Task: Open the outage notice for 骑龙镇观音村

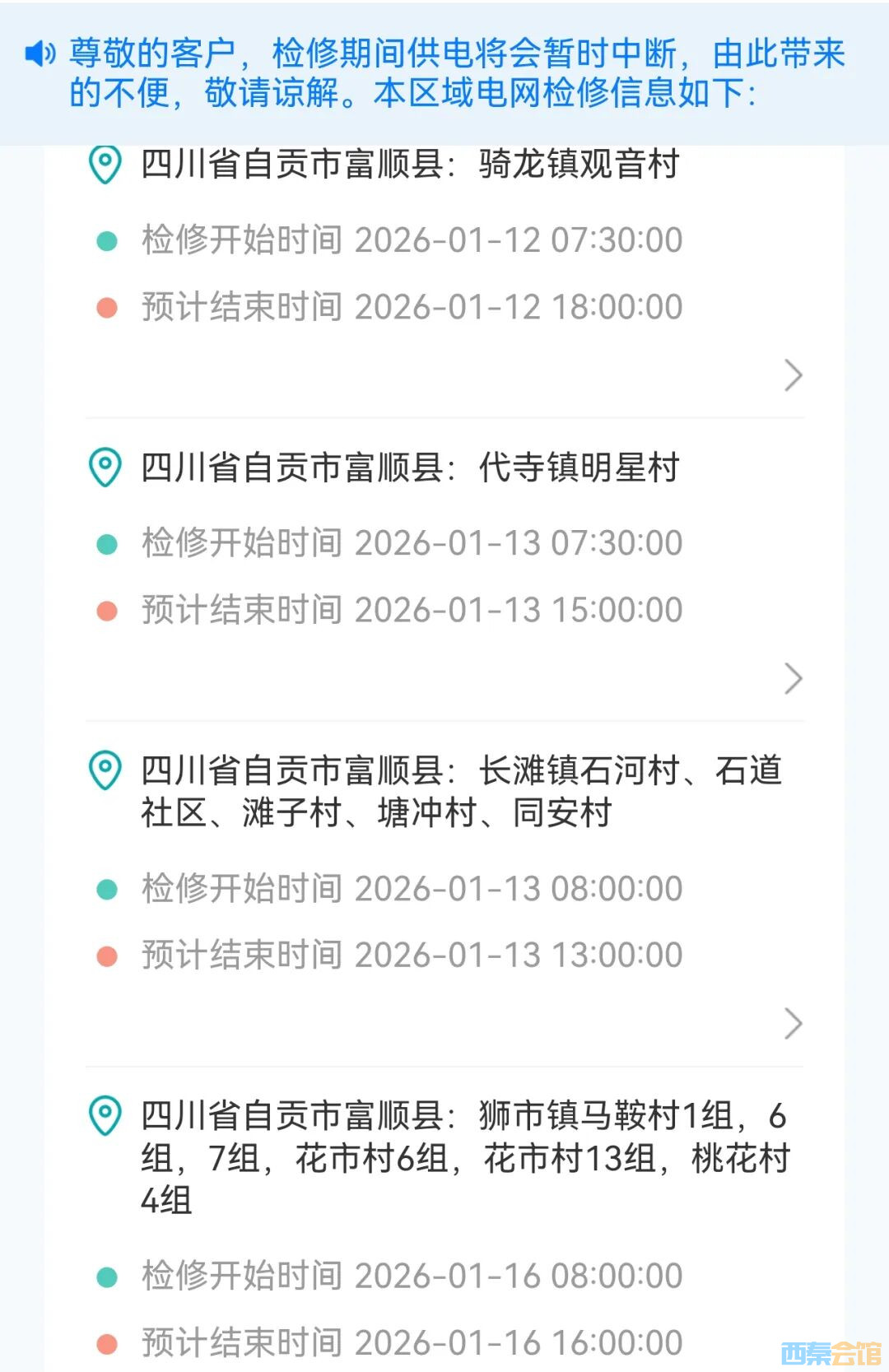Action: (x=792, y=375)
